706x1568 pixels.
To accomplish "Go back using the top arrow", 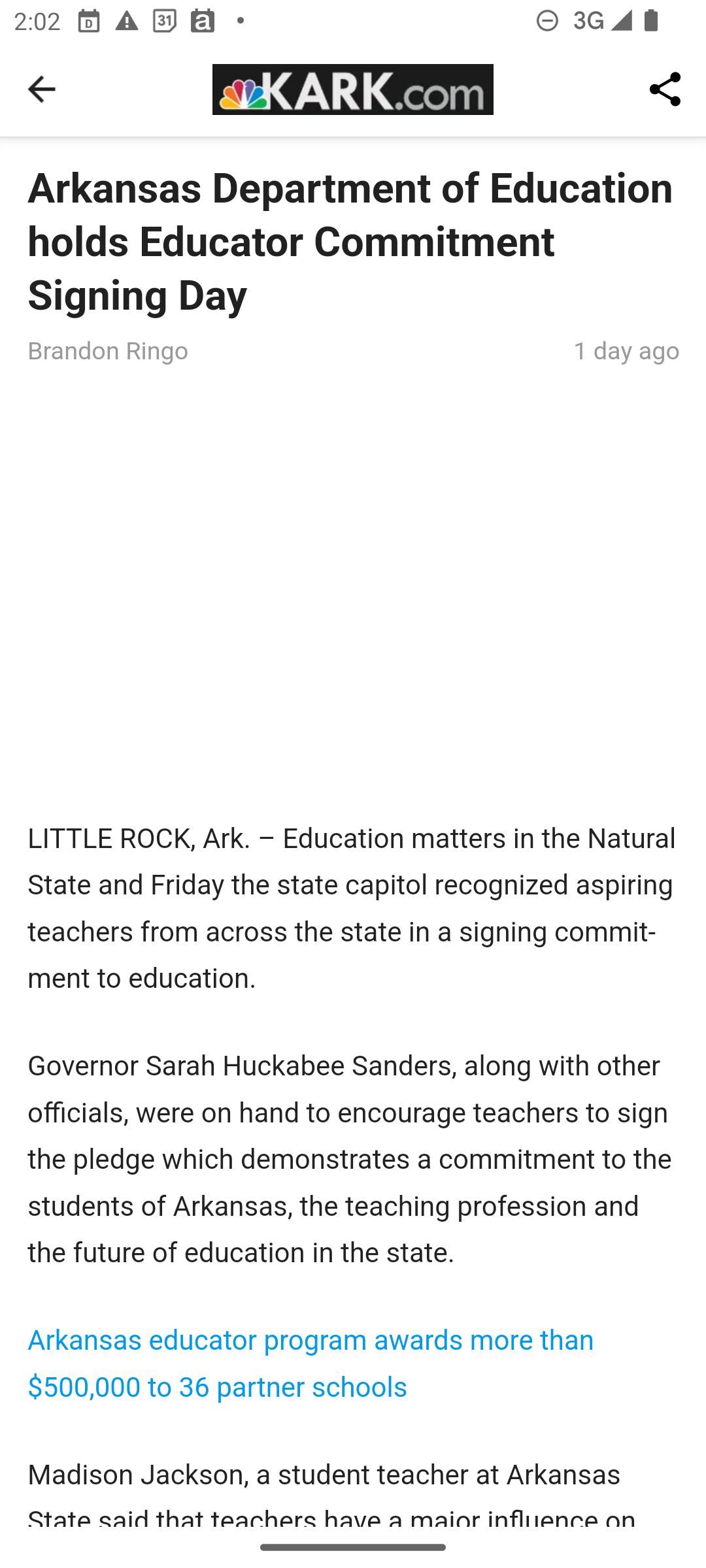I will [x=41, y=89].
